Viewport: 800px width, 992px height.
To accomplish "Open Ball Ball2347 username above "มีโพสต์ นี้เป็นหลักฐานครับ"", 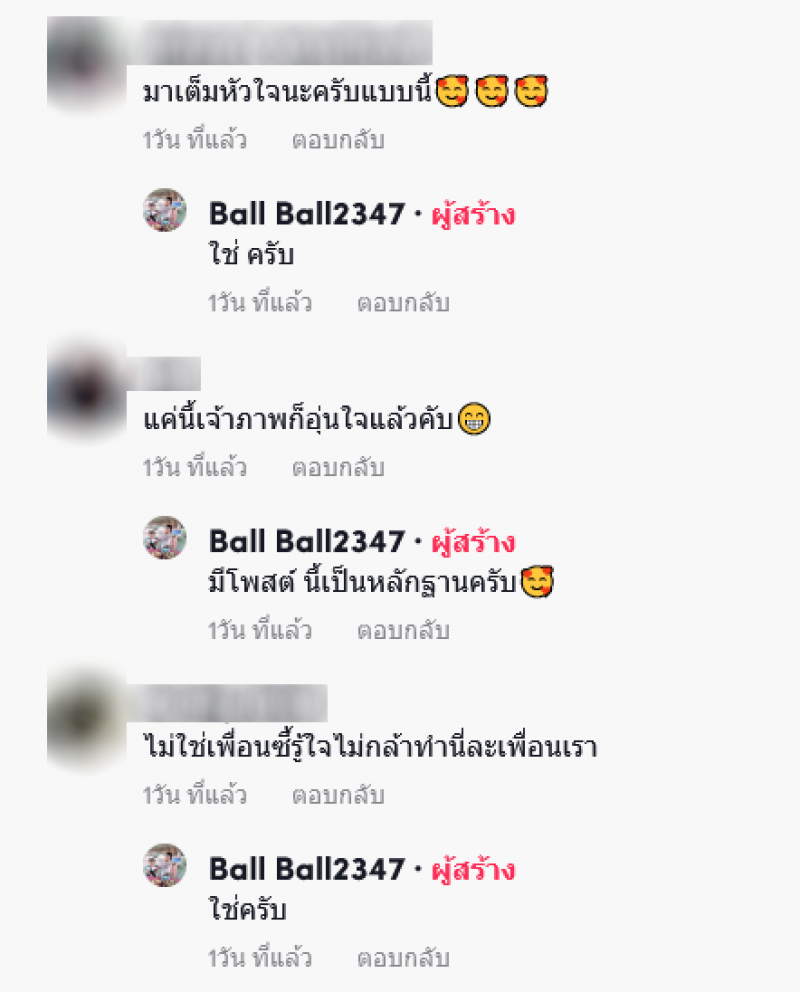I will pos(305,542).
